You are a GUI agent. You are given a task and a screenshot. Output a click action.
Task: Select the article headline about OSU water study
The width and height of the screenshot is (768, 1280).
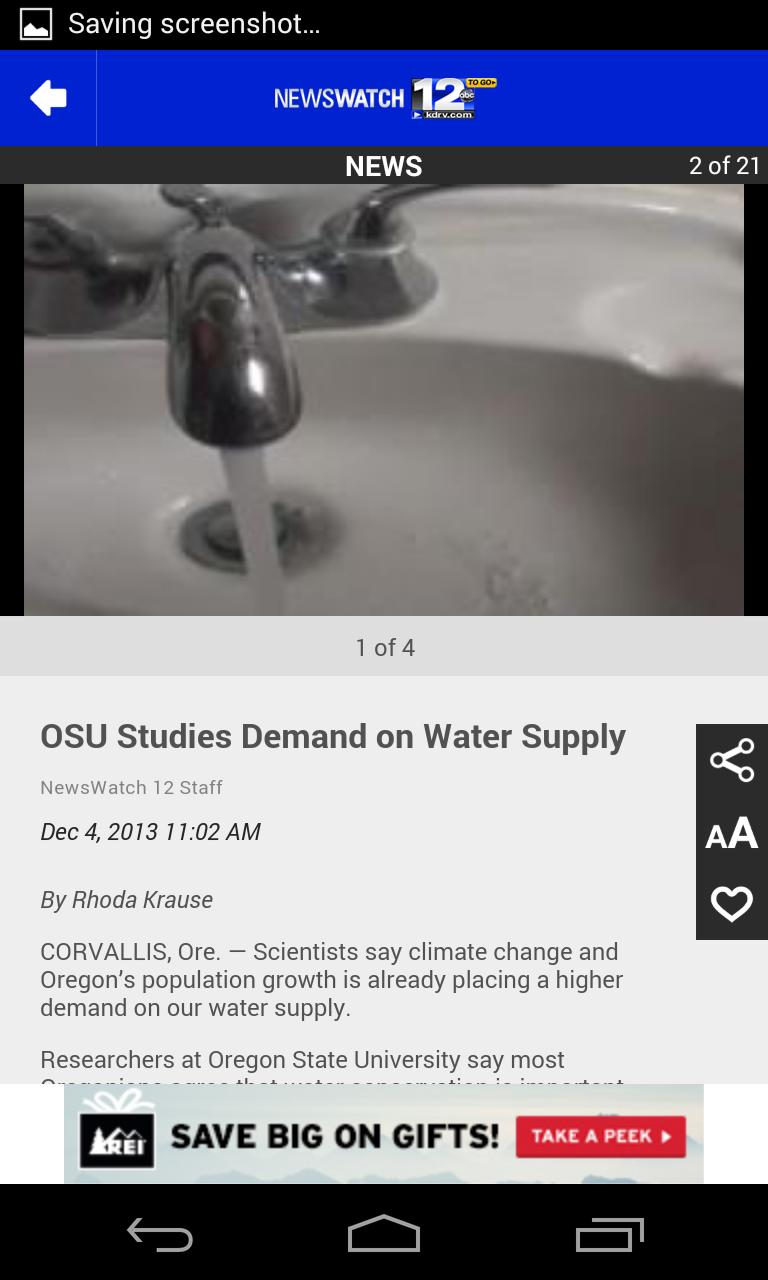tap(332, 736)
